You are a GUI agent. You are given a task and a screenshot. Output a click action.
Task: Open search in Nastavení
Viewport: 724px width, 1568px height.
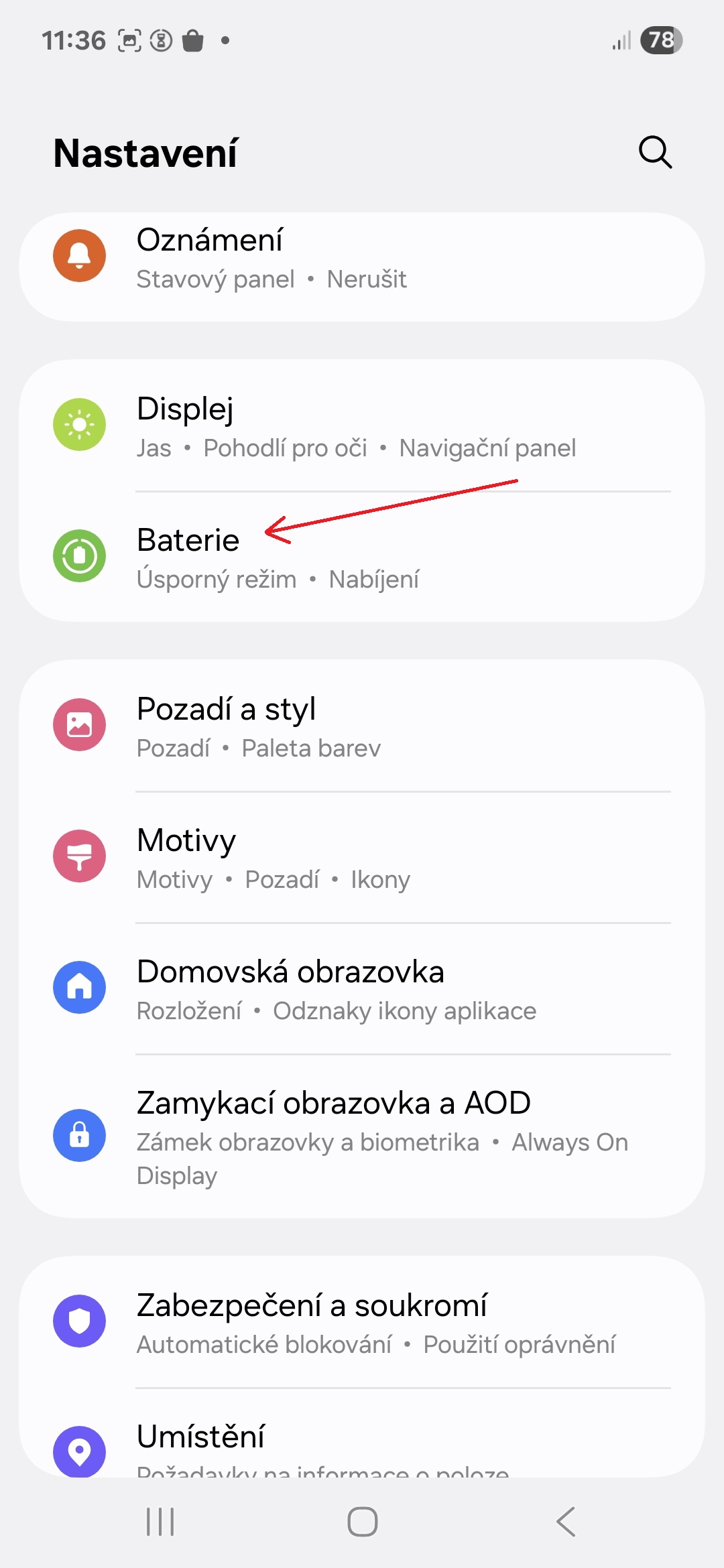coord(655,153)
